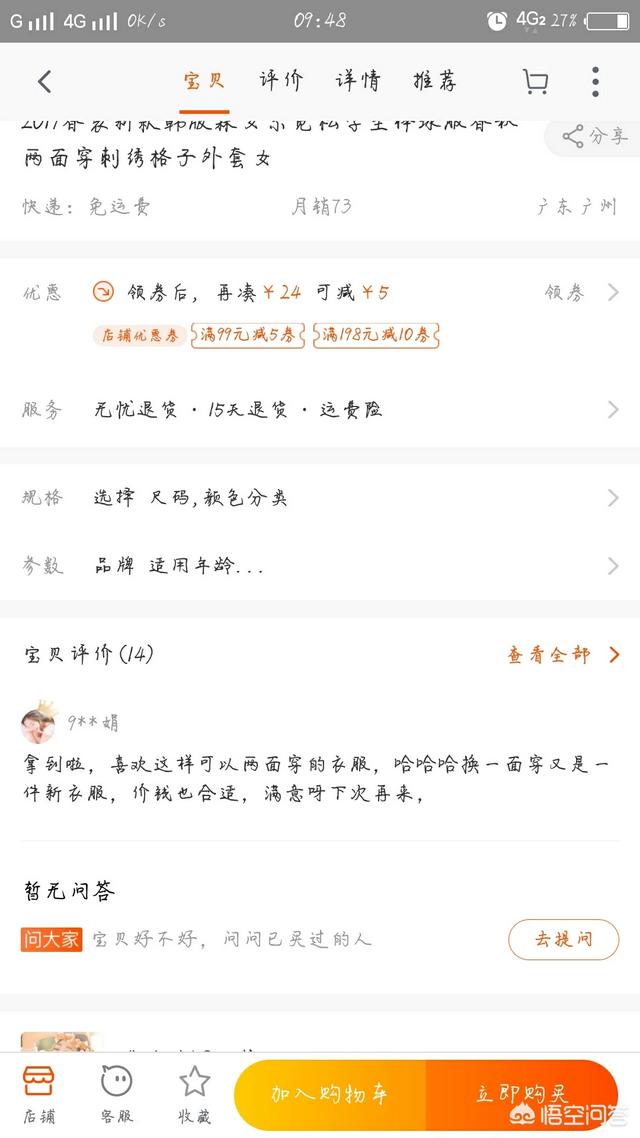640x1138 pixels.
Task: Open the 参数 product parameters row
Action: pyautogui.click(x=320, y=566)
